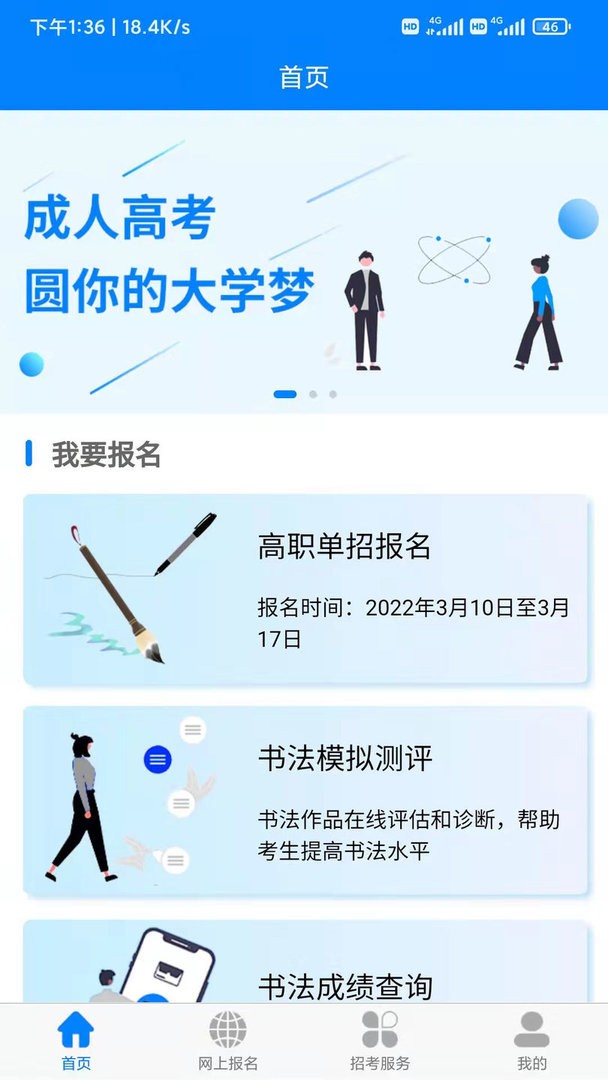Open the 高职单招报名 card
This screenshot has height=1080, width=608.
pos(305,590)
